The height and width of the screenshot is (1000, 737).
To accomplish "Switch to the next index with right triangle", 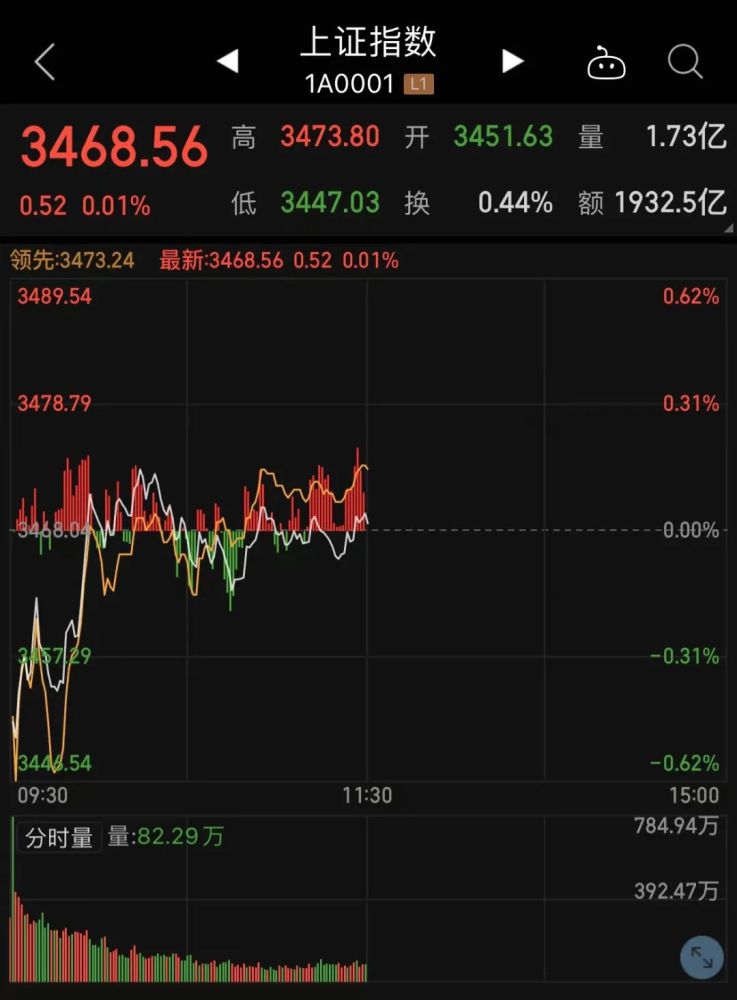I will pyautogui.click(x=512, y=62).
